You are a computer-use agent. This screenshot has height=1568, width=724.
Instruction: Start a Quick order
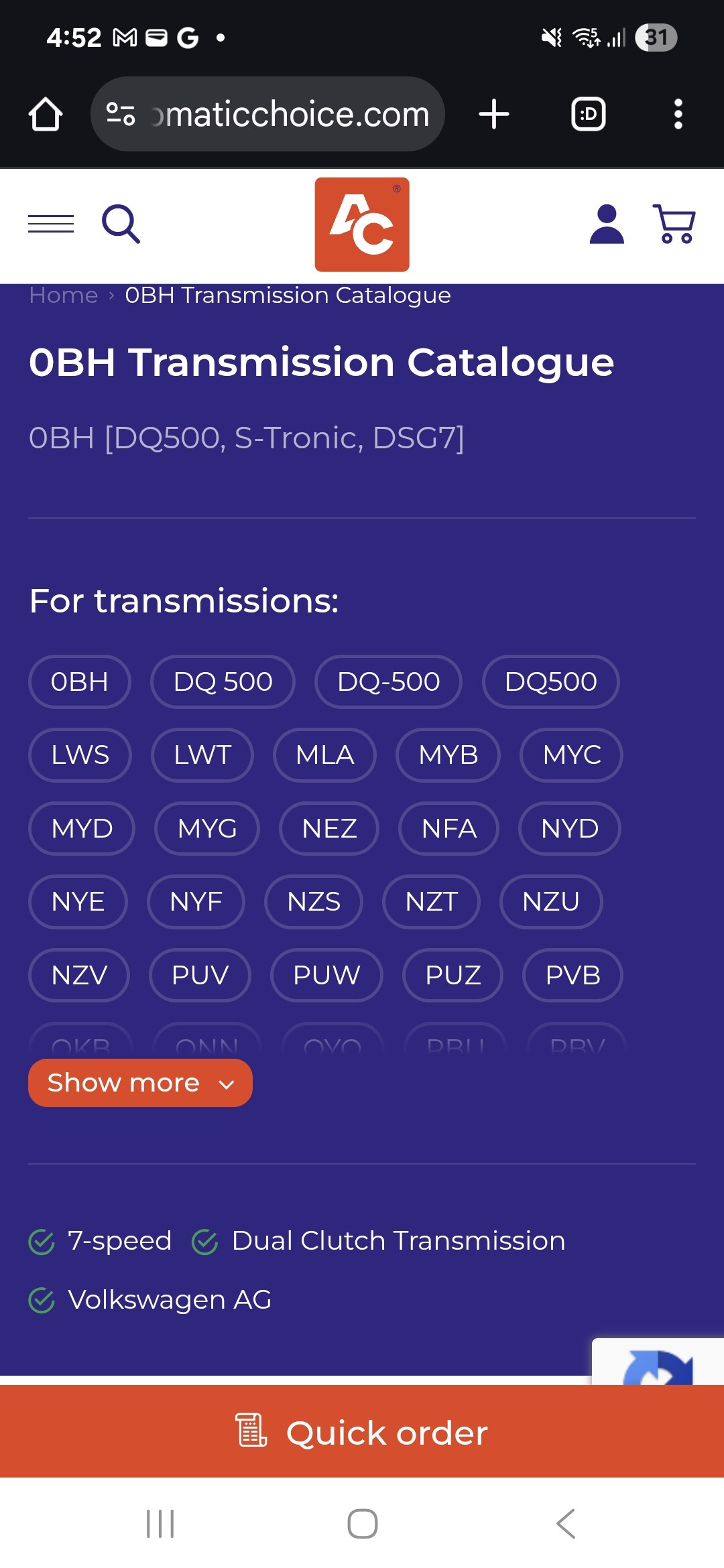pos(362,1433)
